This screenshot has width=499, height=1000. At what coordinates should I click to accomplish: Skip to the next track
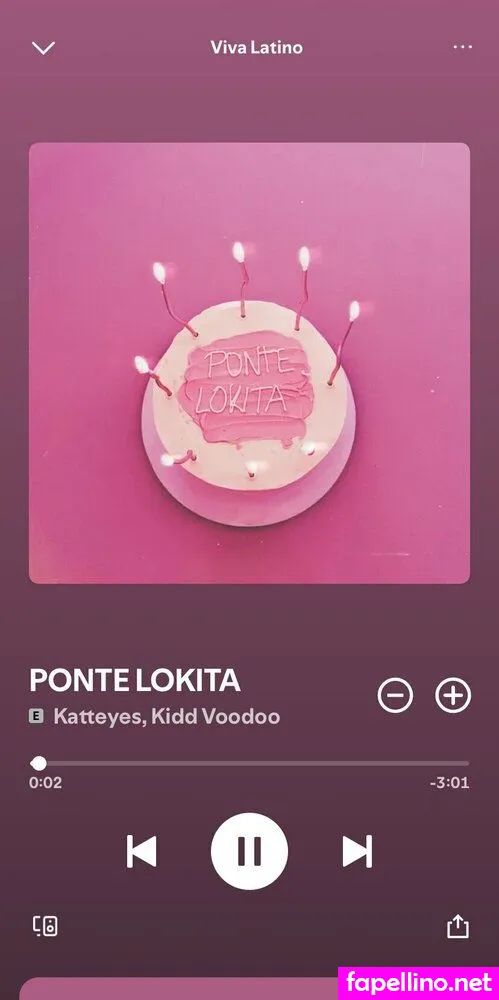[357, 851]
